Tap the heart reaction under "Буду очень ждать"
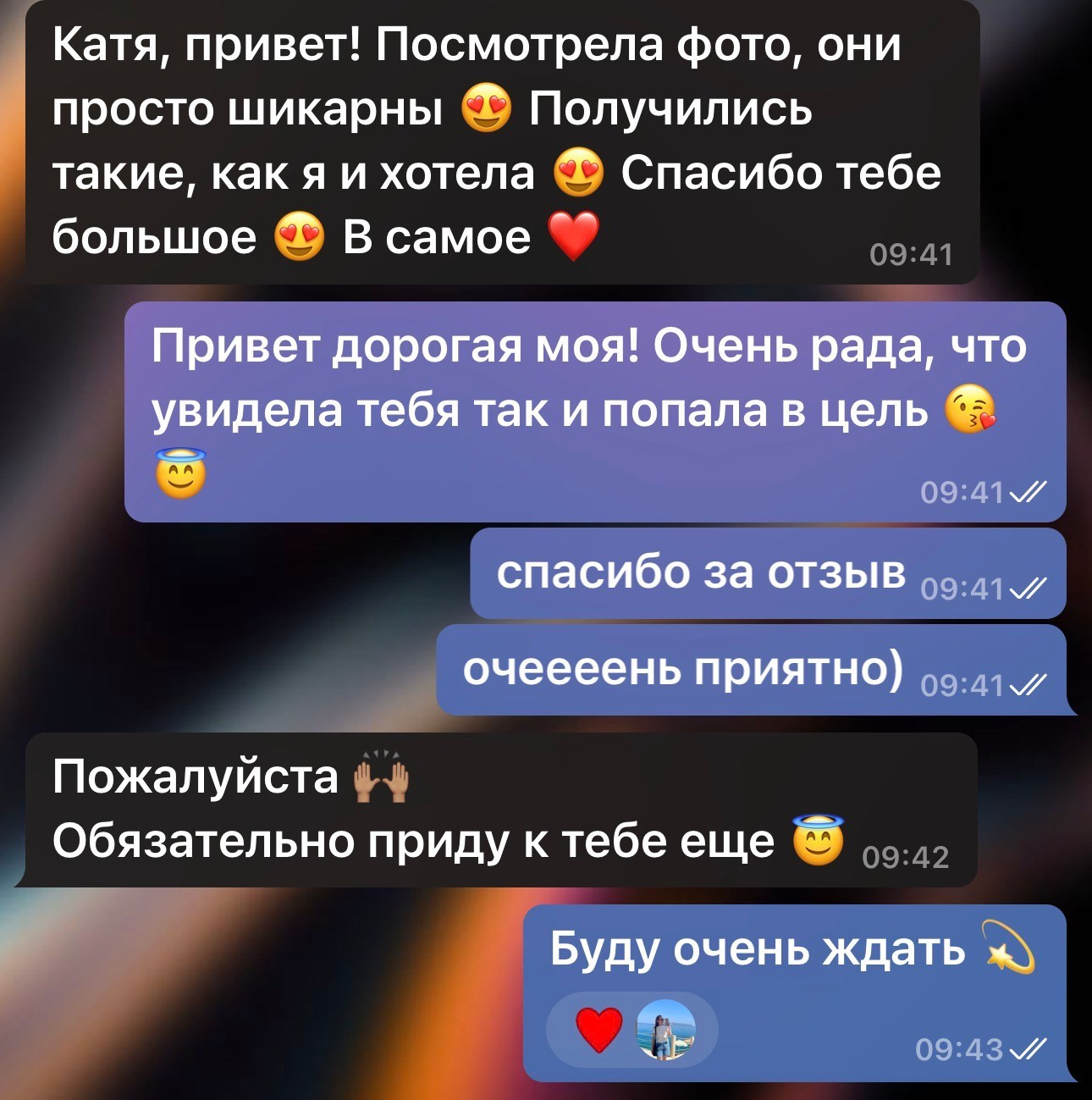 point(599,1030)
